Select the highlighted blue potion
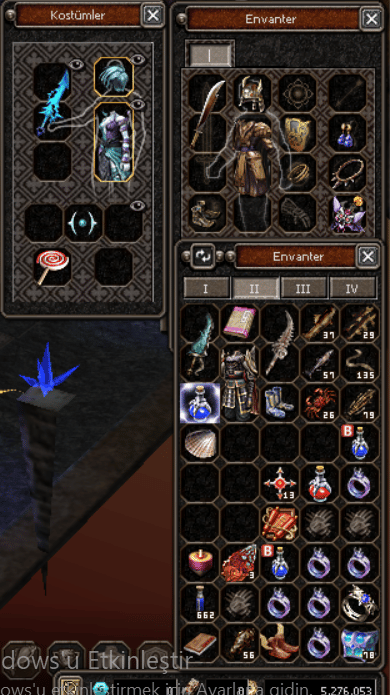This screenshot has height=695, width=390. click(200, 403)
